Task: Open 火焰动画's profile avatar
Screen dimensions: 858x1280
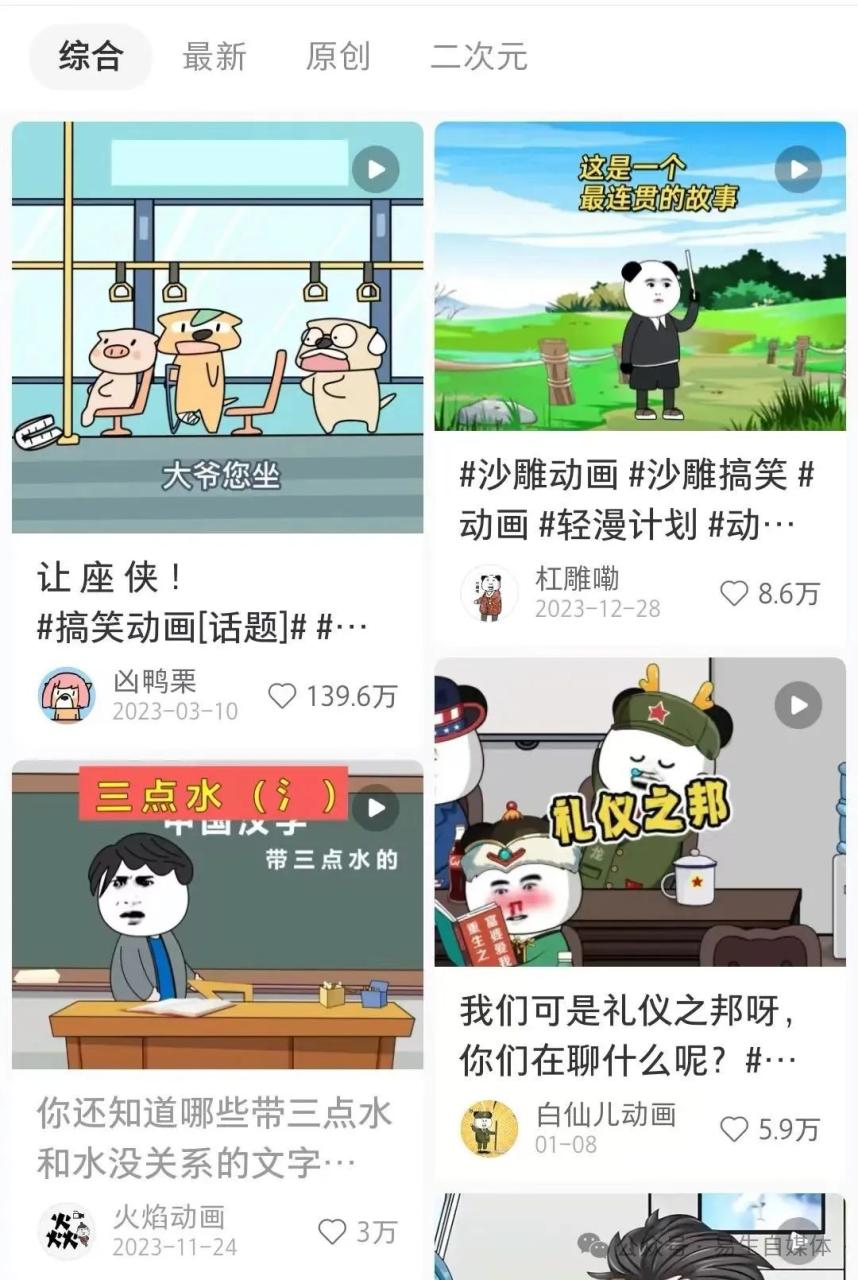Action: 67,1231
